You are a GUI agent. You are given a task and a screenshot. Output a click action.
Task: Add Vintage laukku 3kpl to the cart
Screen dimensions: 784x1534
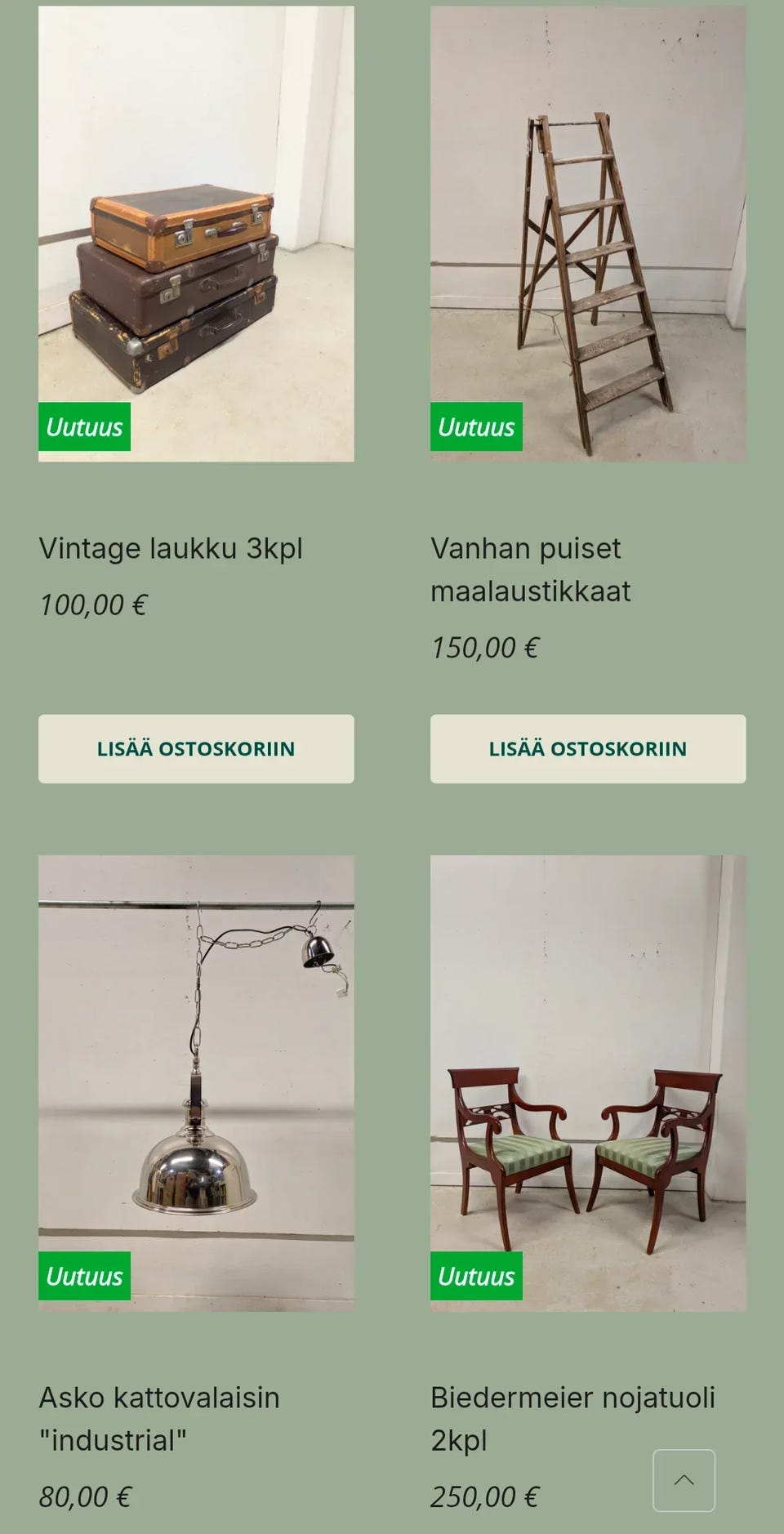(x=196, y=748)
